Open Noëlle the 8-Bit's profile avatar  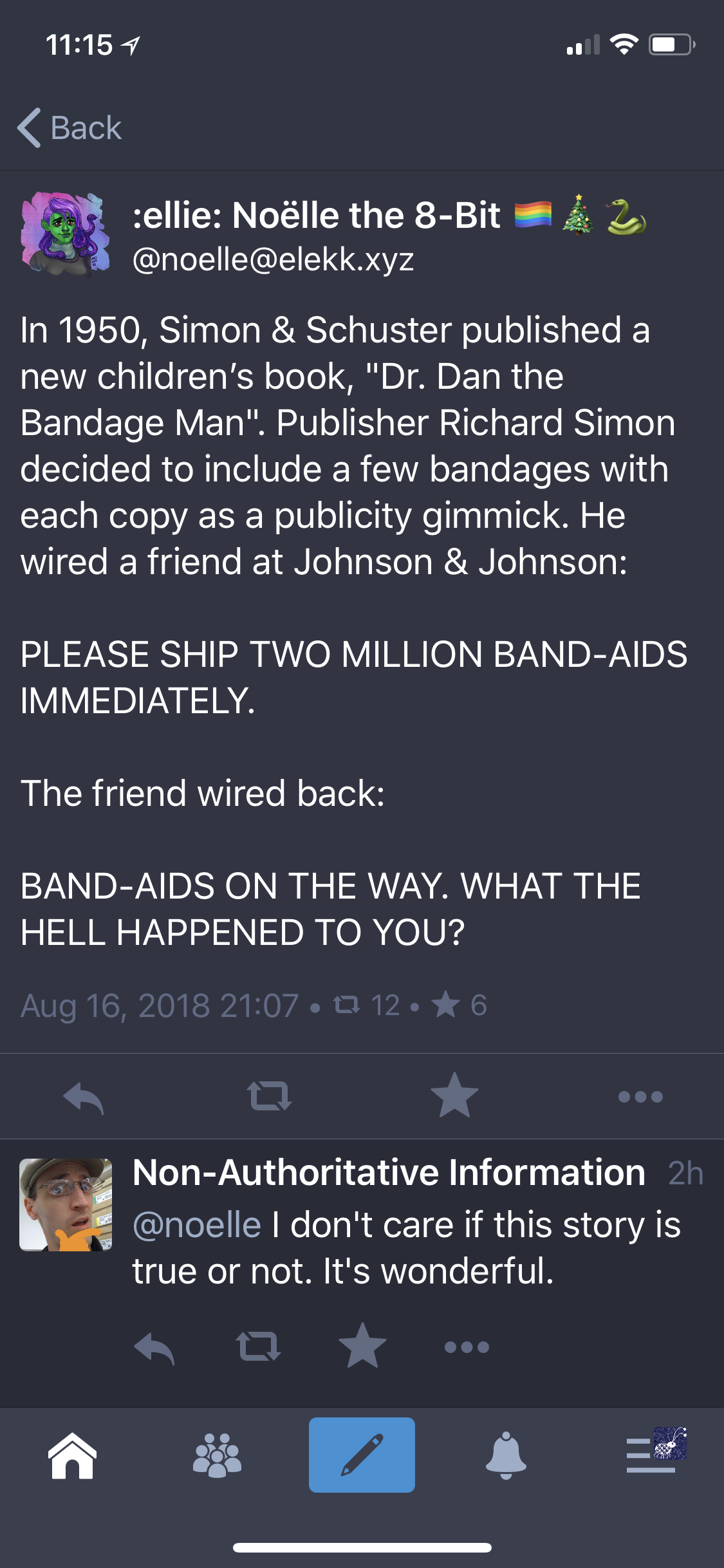click(65, 234)
